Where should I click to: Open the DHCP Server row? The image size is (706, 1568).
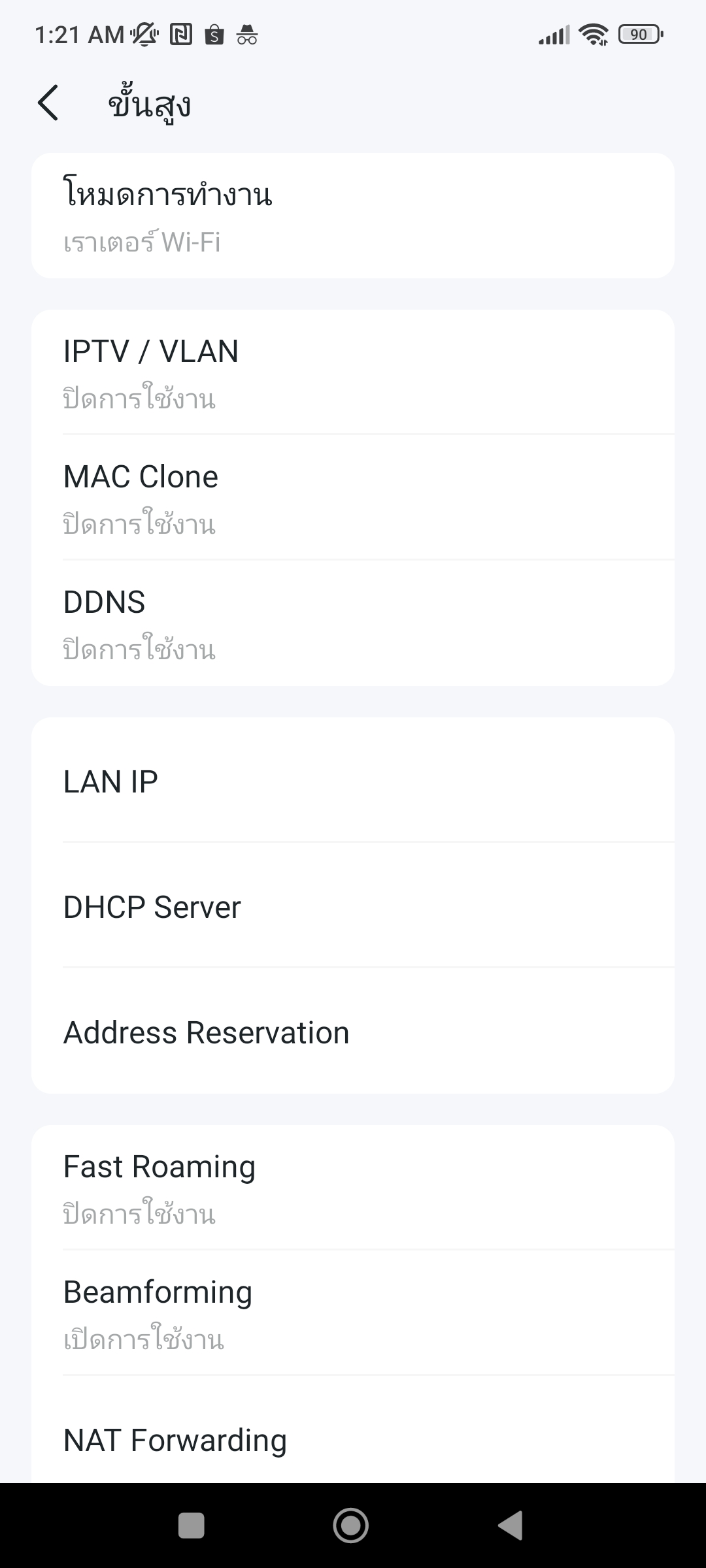pos(353,906)
